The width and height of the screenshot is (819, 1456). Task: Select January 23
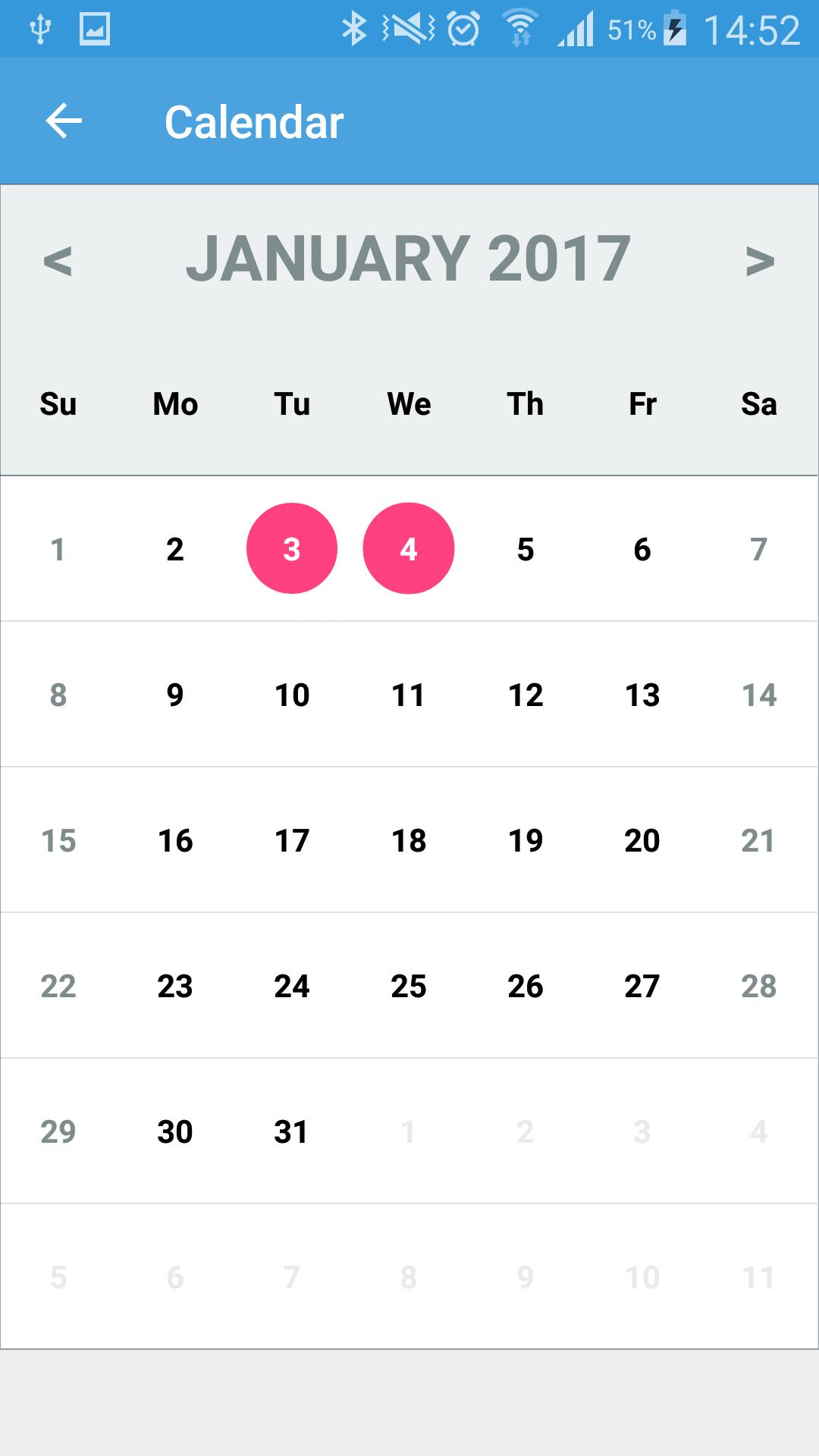tap(175, 985)
